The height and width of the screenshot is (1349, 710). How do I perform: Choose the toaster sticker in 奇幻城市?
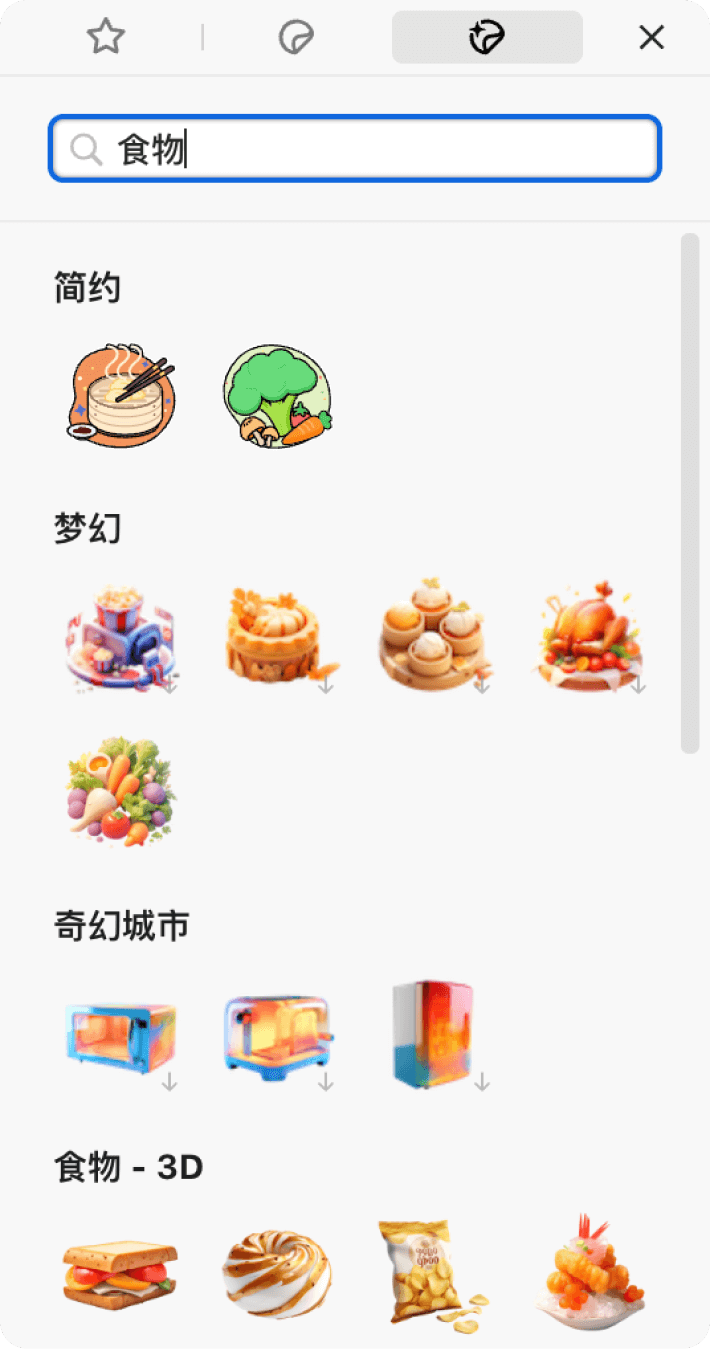(x=277, y=1035)
